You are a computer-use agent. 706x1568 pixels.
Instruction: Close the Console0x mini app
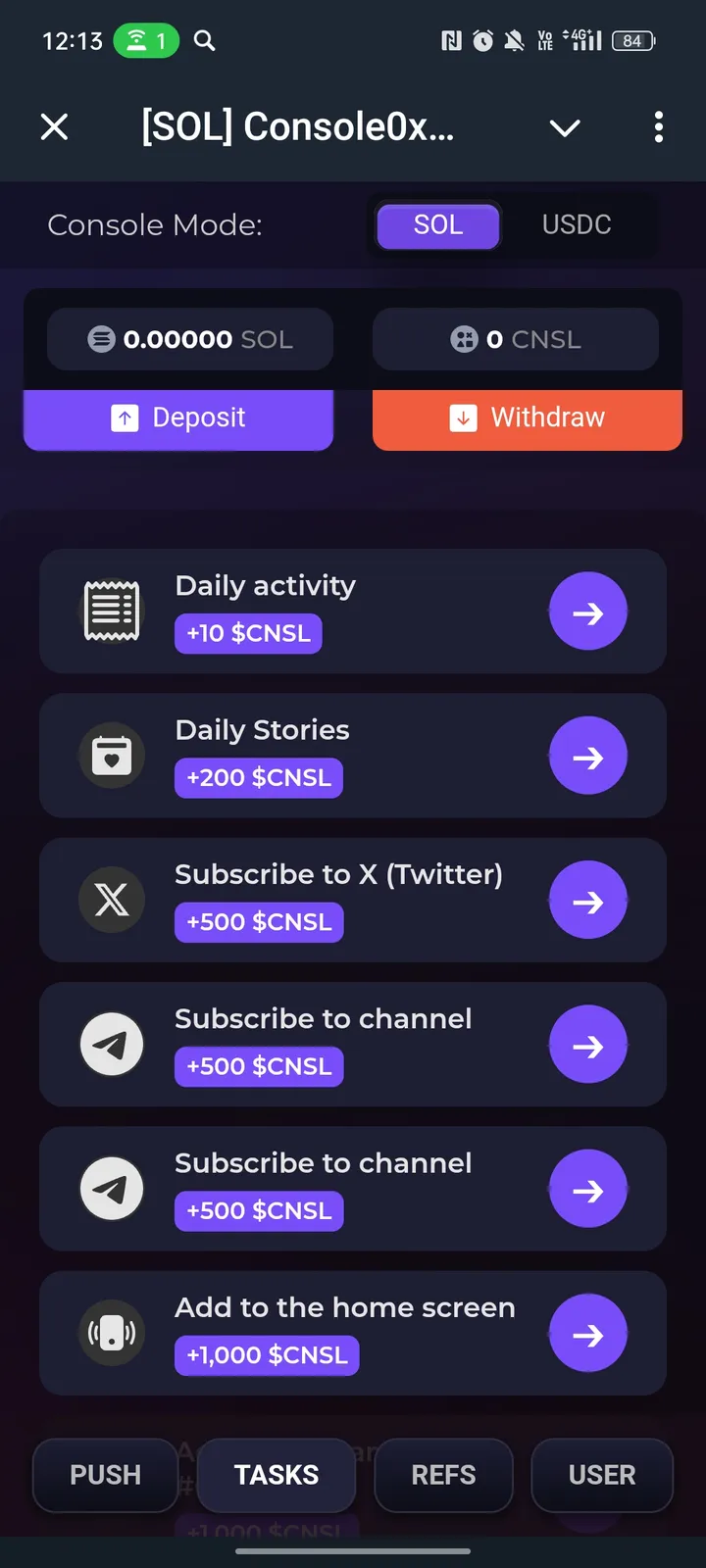55,126
